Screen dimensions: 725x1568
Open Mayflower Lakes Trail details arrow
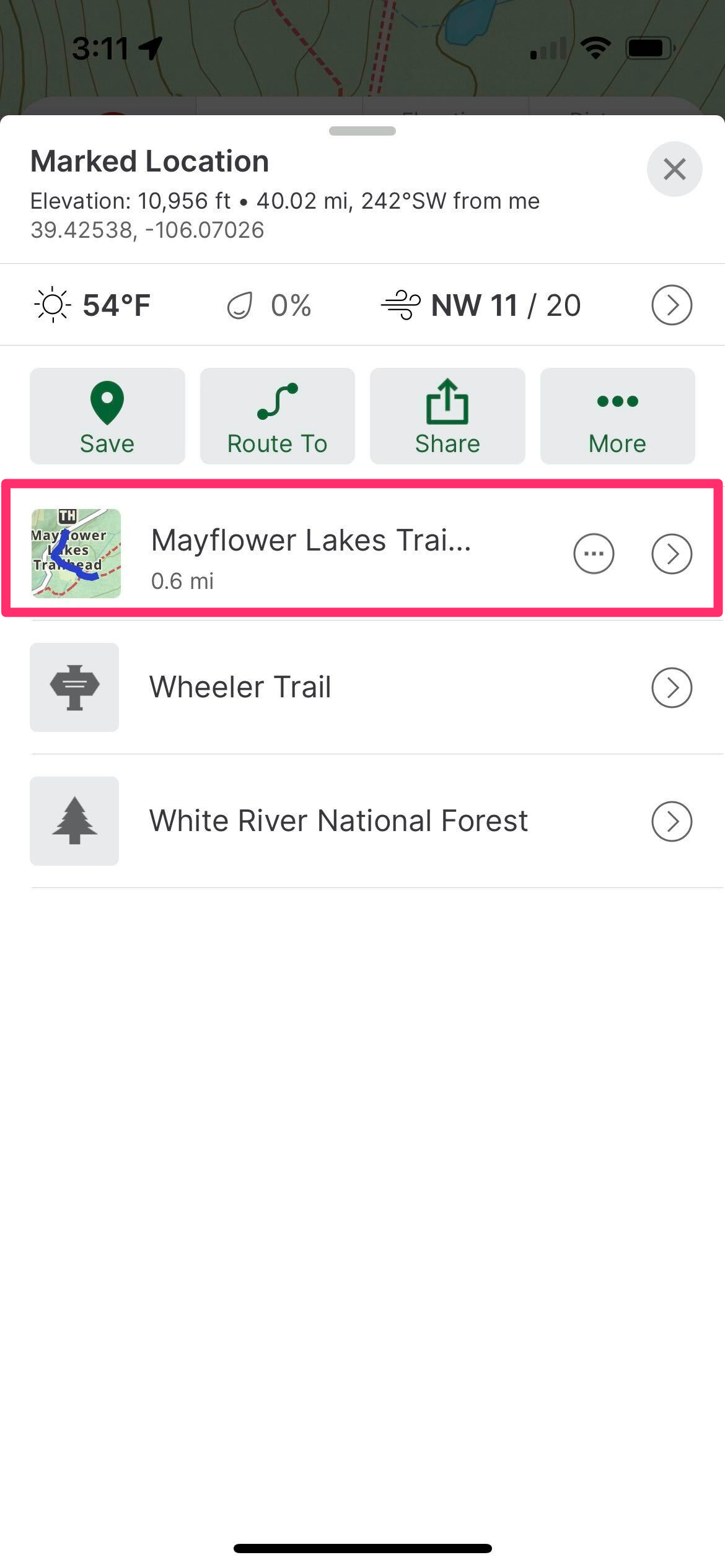(x=672, y=554)
